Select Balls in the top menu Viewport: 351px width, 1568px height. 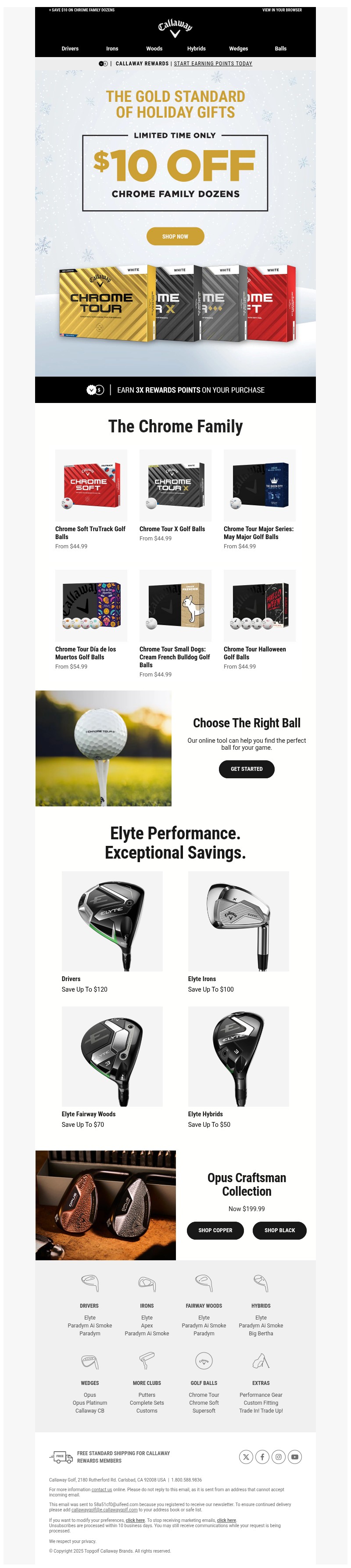280,49
